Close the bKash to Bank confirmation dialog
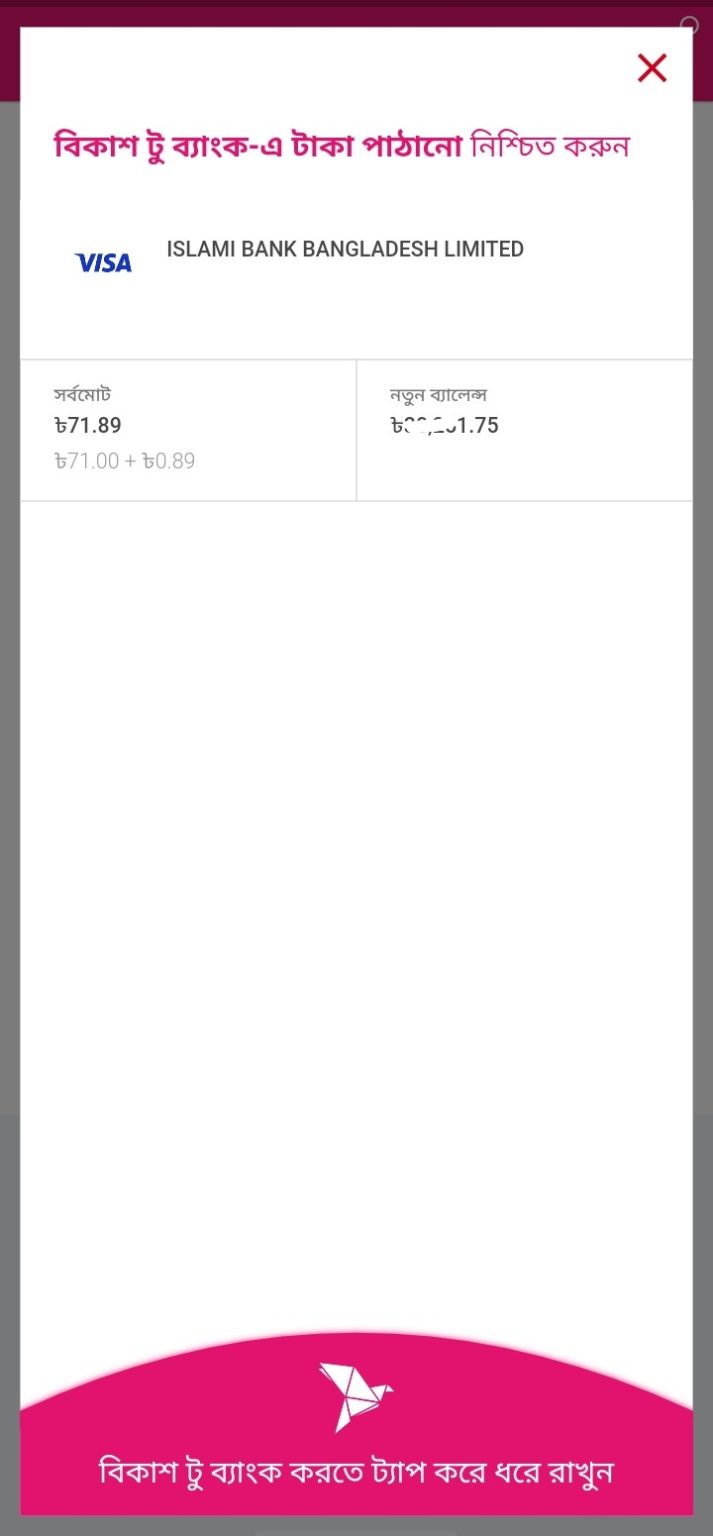This screenshot has height=1536, width=713. click(652, 68)
